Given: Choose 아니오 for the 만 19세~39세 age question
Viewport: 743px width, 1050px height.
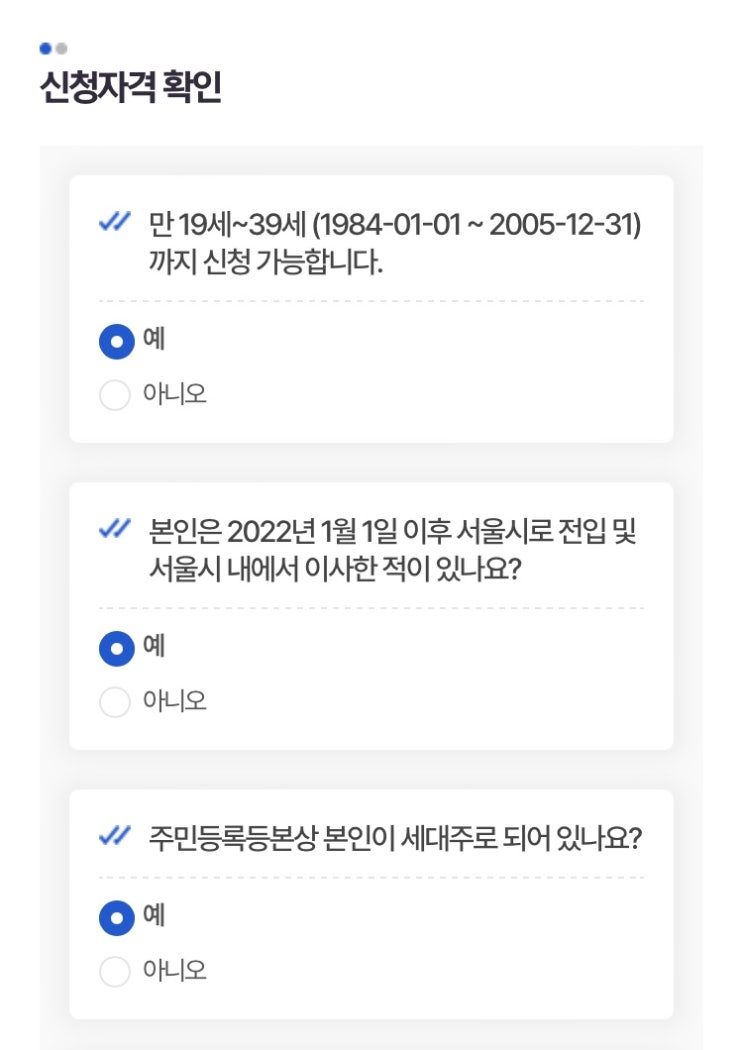Looking at the screenshot, I should point(116,395).
